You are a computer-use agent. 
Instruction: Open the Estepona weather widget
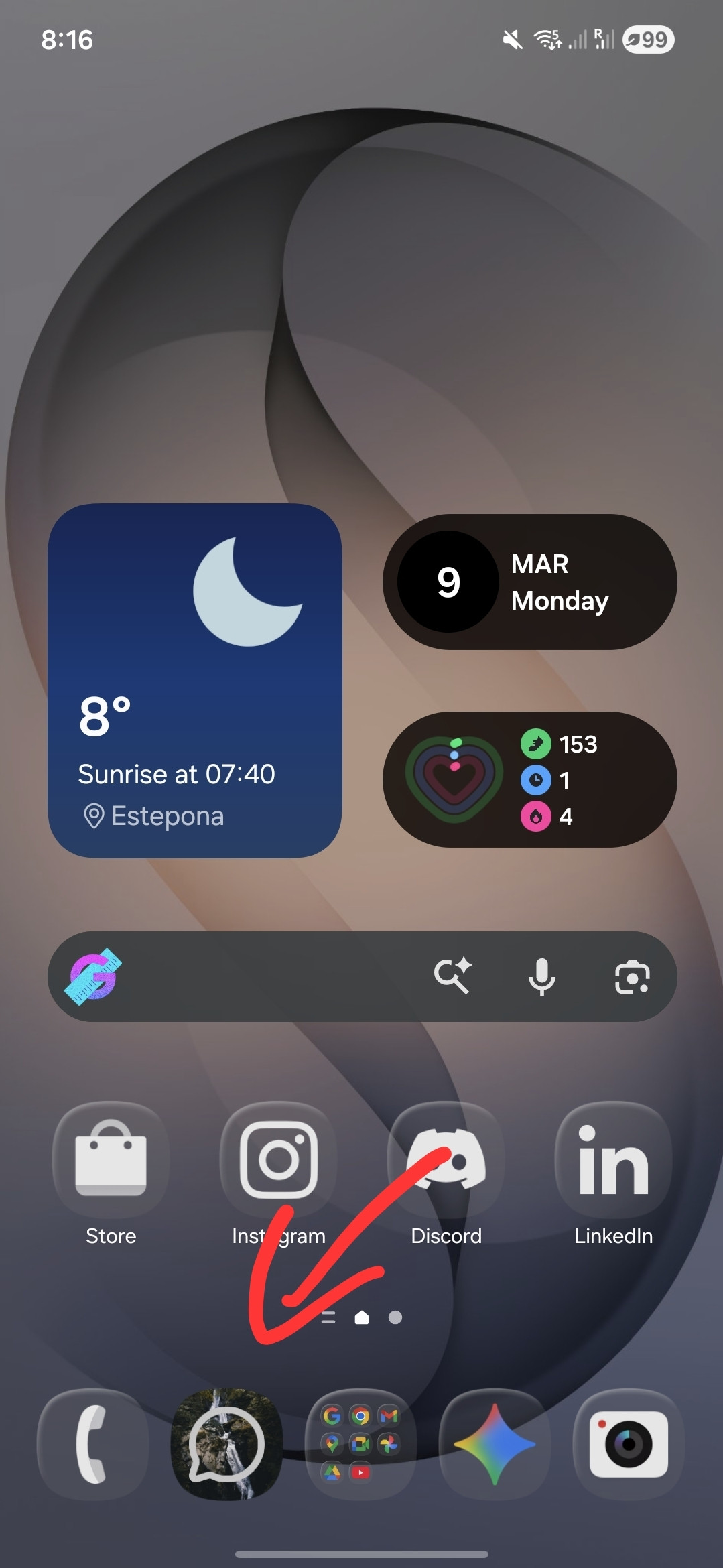195,680
